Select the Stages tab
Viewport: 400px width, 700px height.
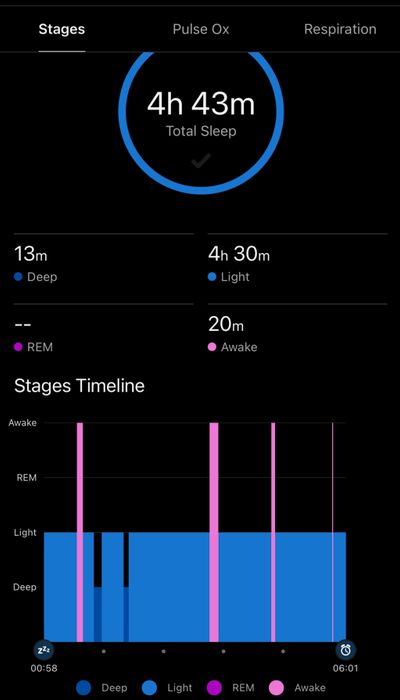click(62, 29)
